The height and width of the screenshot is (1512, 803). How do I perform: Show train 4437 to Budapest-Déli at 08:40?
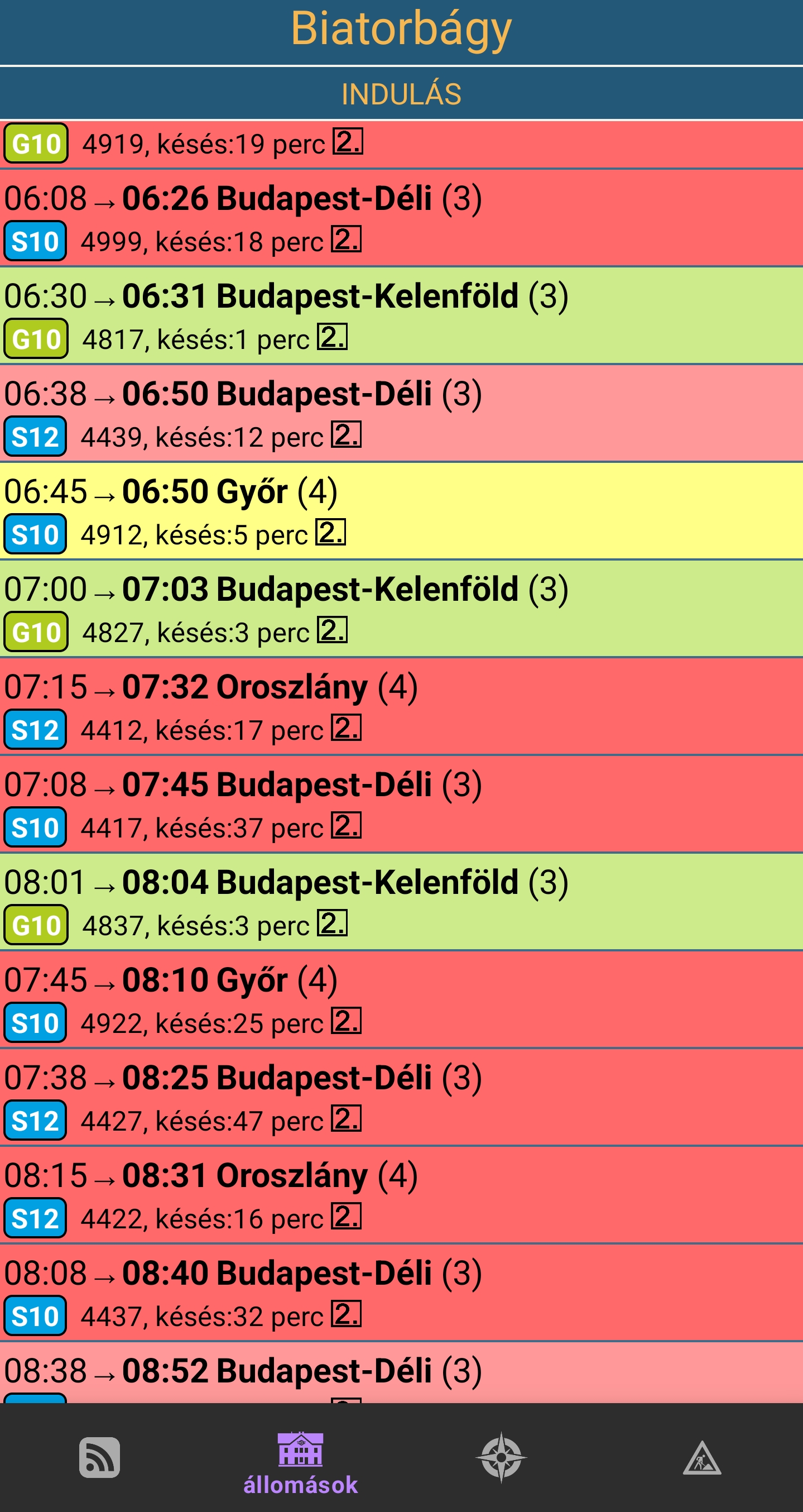(x=401, y=1293)
